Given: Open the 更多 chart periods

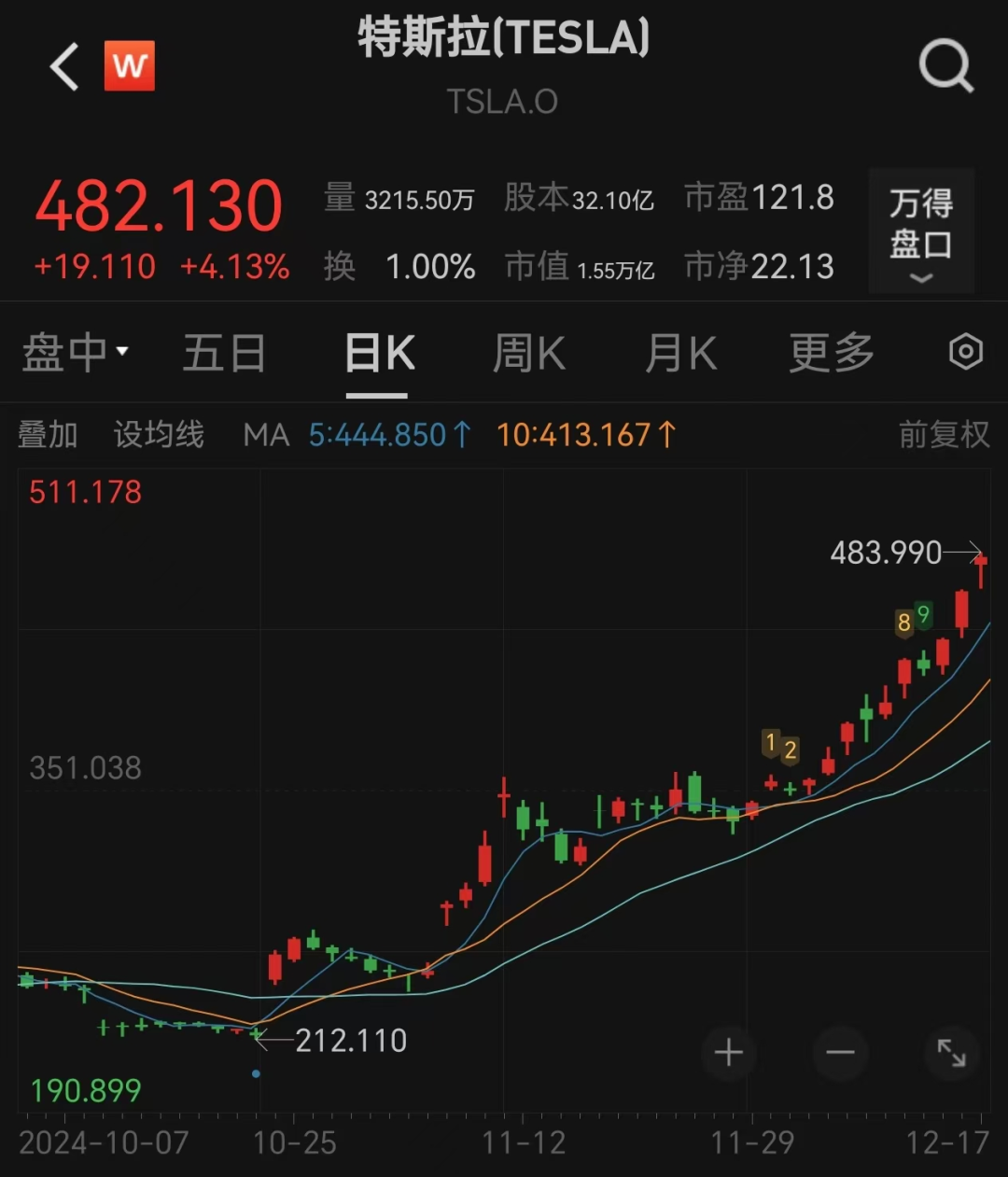Looking at the screenshot, I should pyautogui.click(x=831, y=353).
